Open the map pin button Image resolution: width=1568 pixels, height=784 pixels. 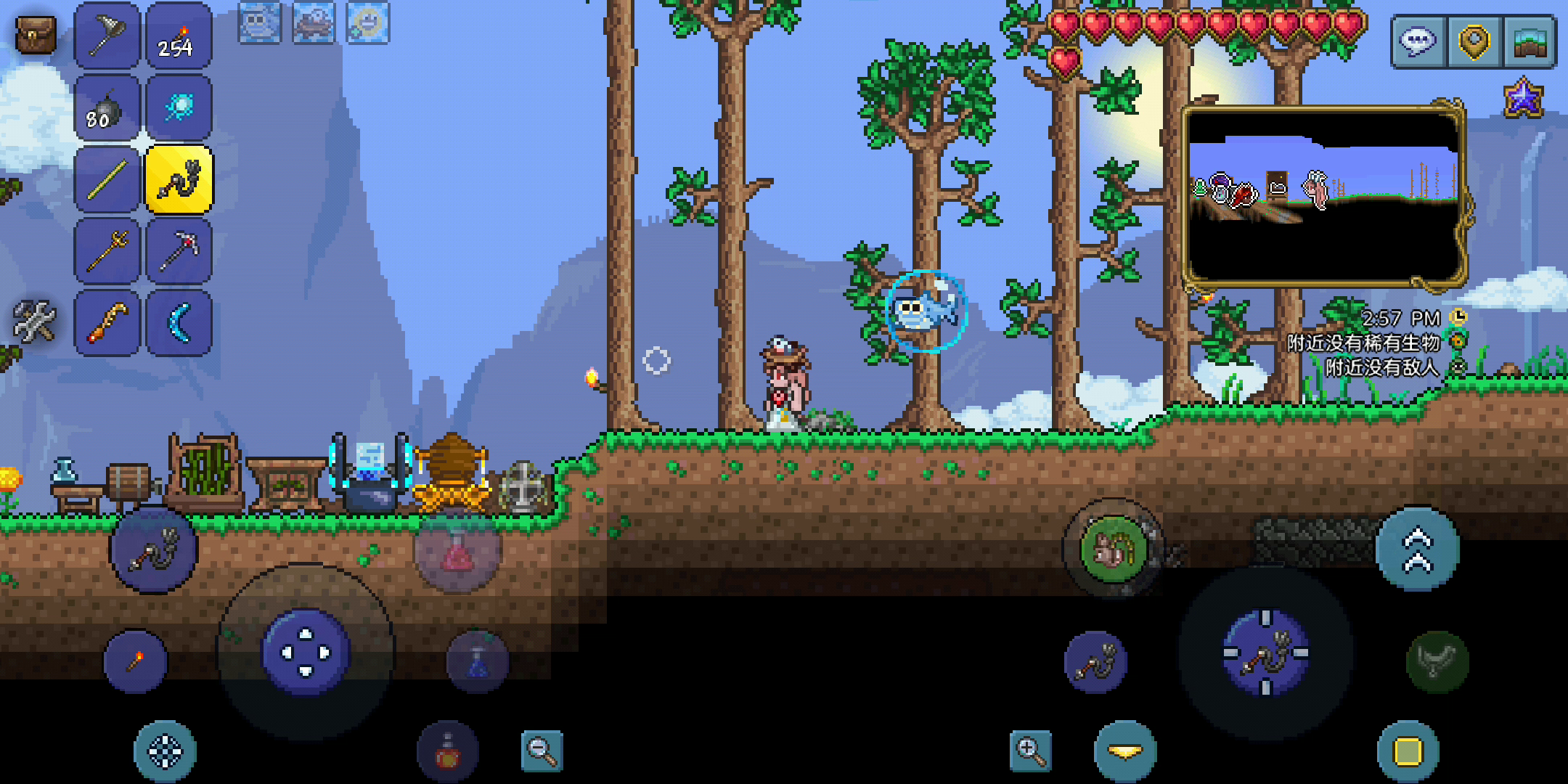[1474, 42]
